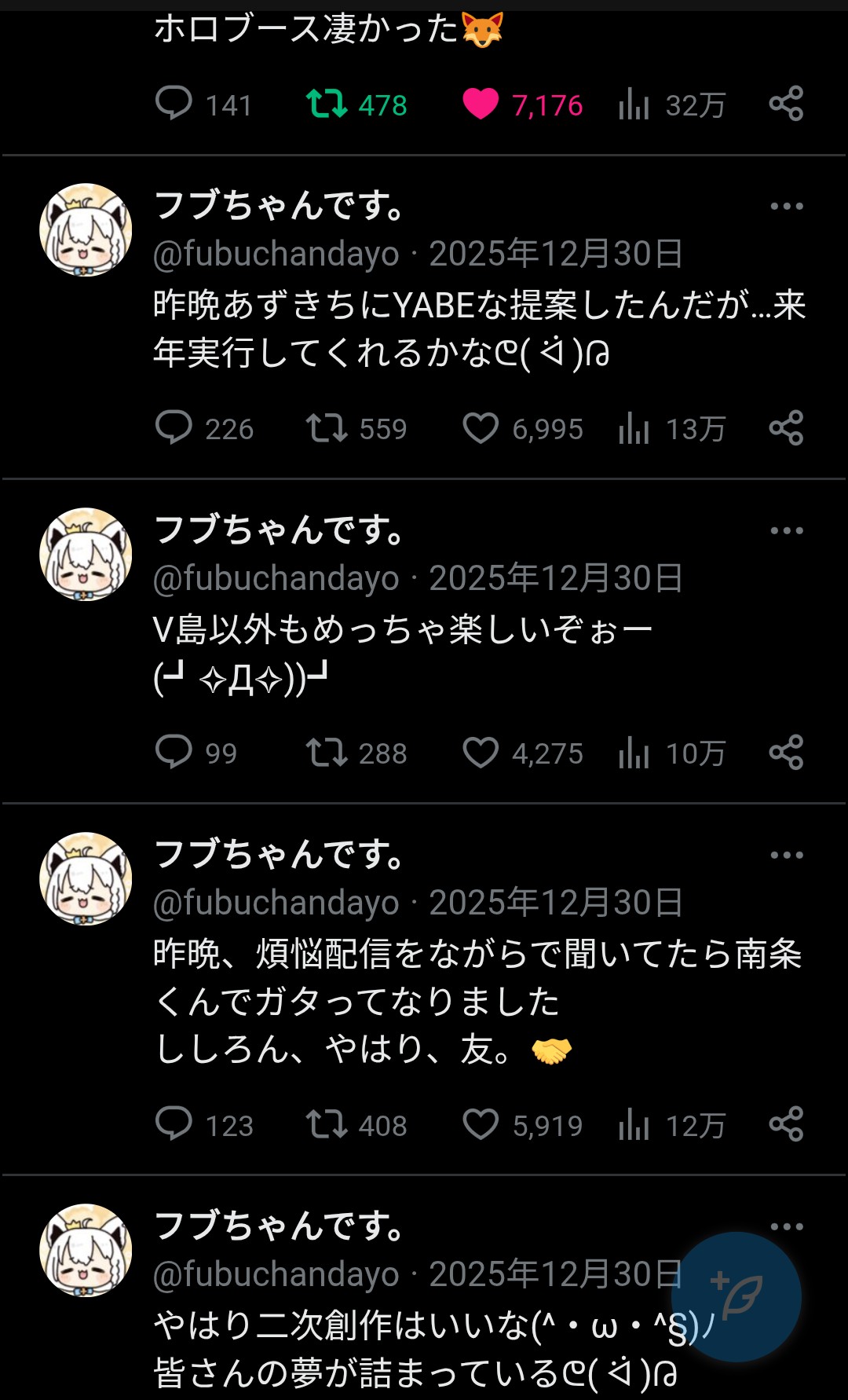This screenshot has height=1400, width=848.
Task: Share the 煩悩配信 post
Action: click(x=786, y=1124)
